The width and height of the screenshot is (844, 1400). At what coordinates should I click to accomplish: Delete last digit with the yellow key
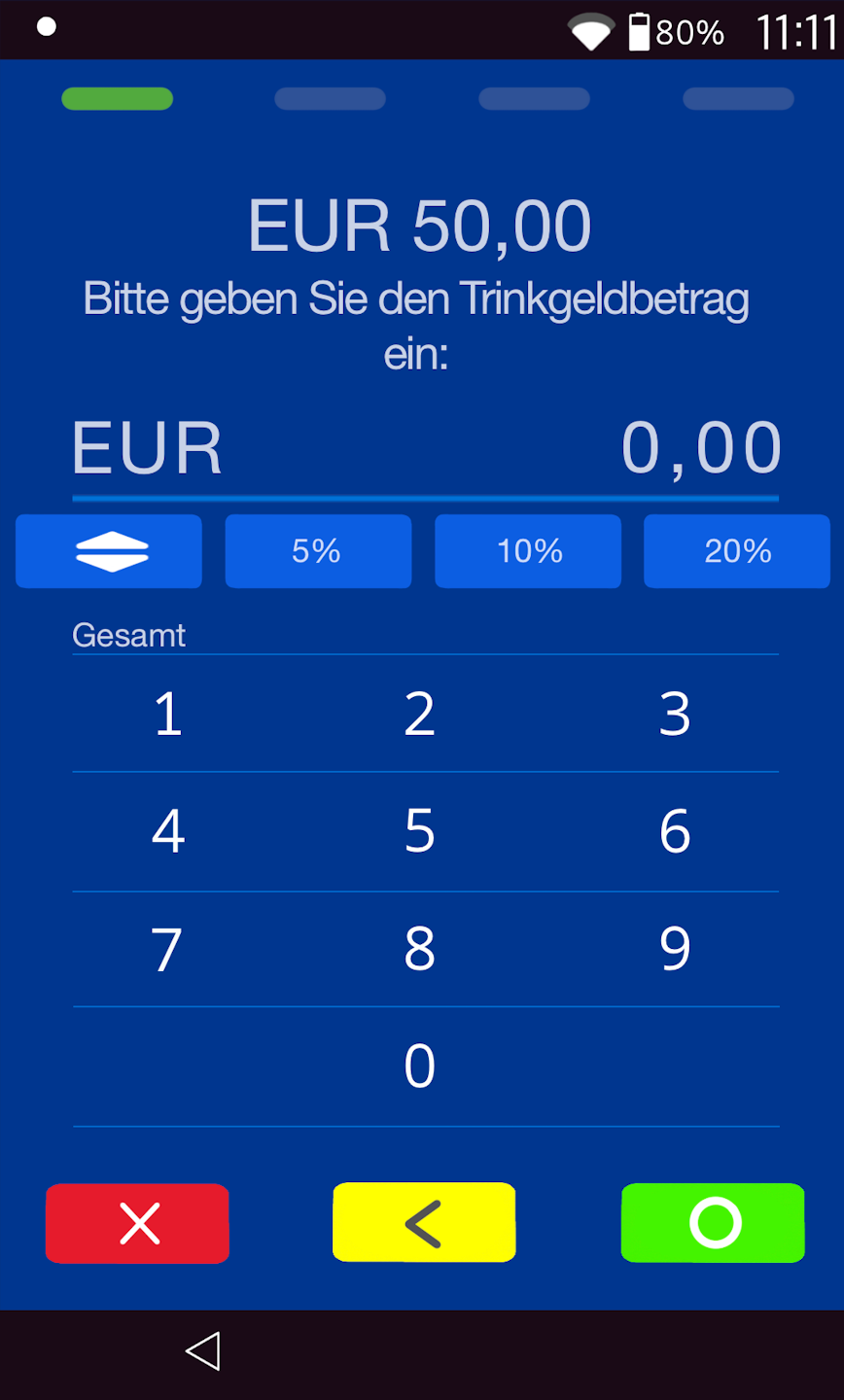pyautogui.click(x=424, y=1223)
